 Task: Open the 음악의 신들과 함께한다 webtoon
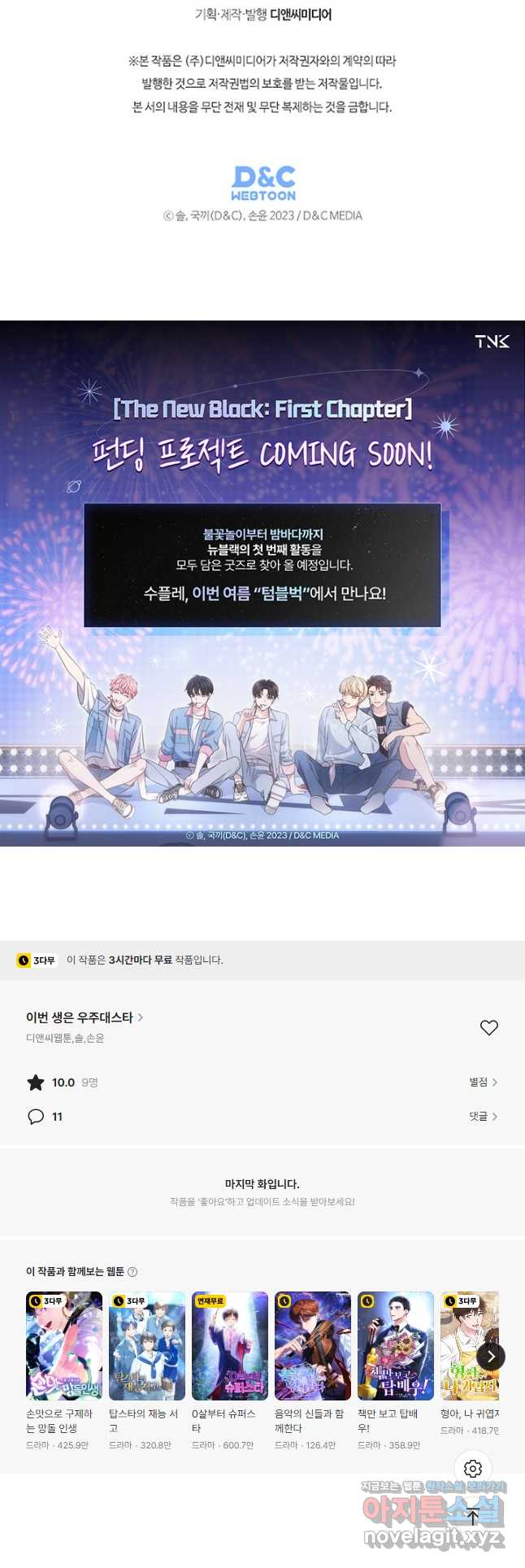313,1345
